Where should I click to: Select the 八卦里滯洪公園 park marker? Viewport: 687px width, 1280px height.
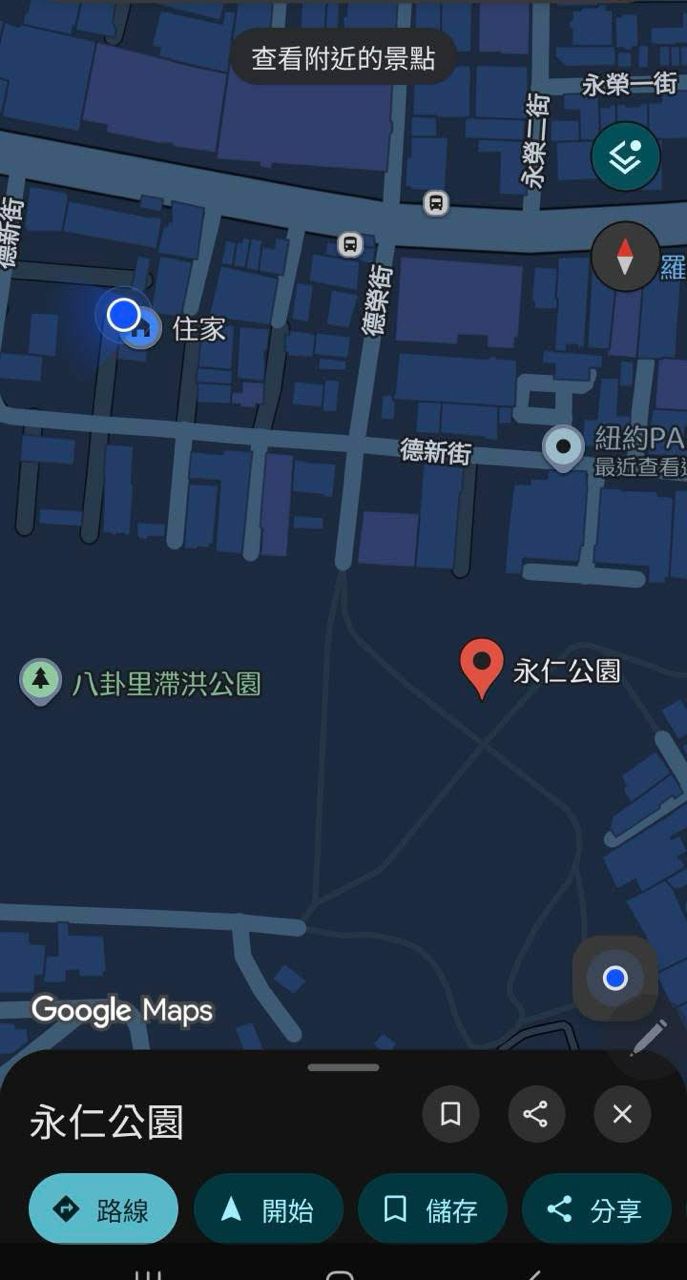coord(40,681)
